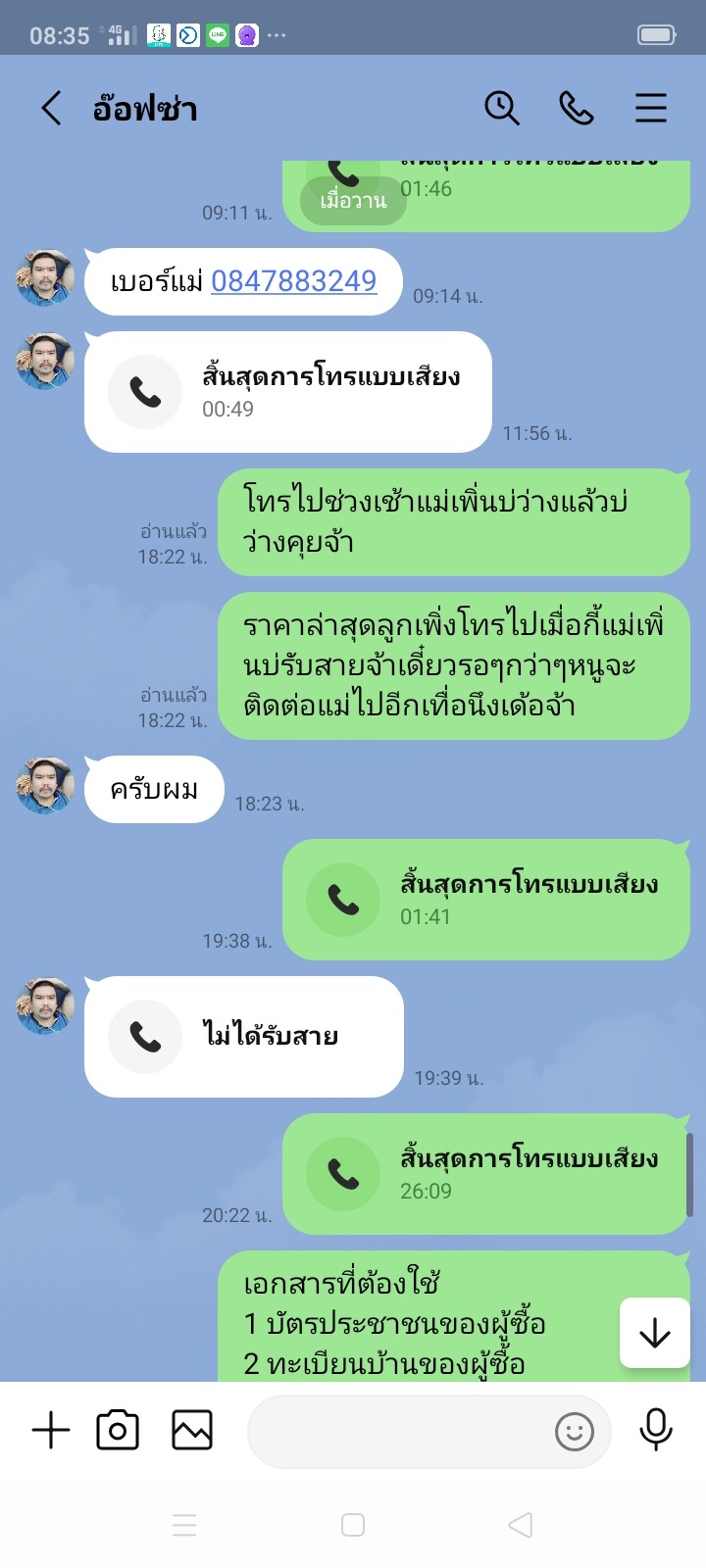Open the chat menu hamburger icon
This screenshot has width=706, height=1568.
click(x=650, y=108)
